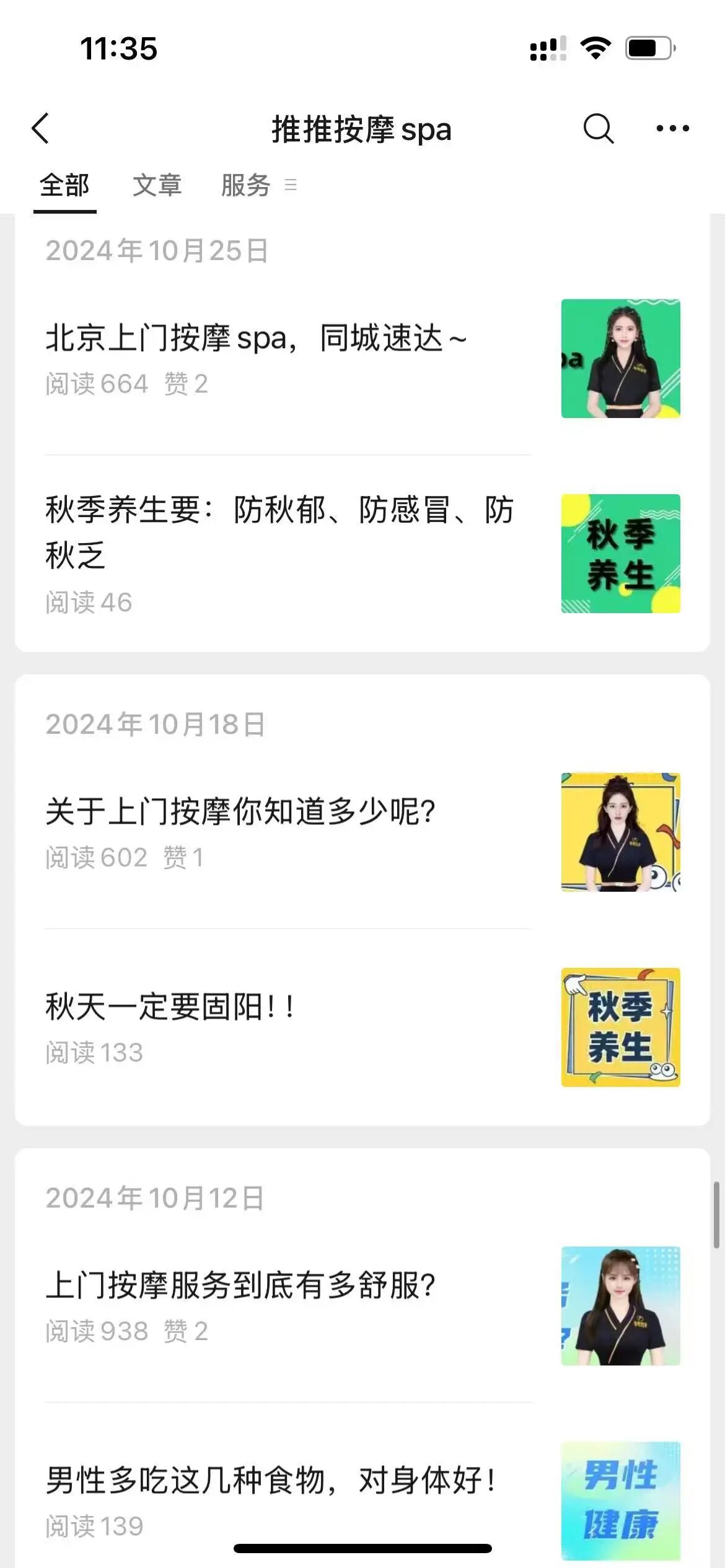Open article 北京上门按摩 spa，同城速达
This screenshot has height=1568, width=725.
256,339
